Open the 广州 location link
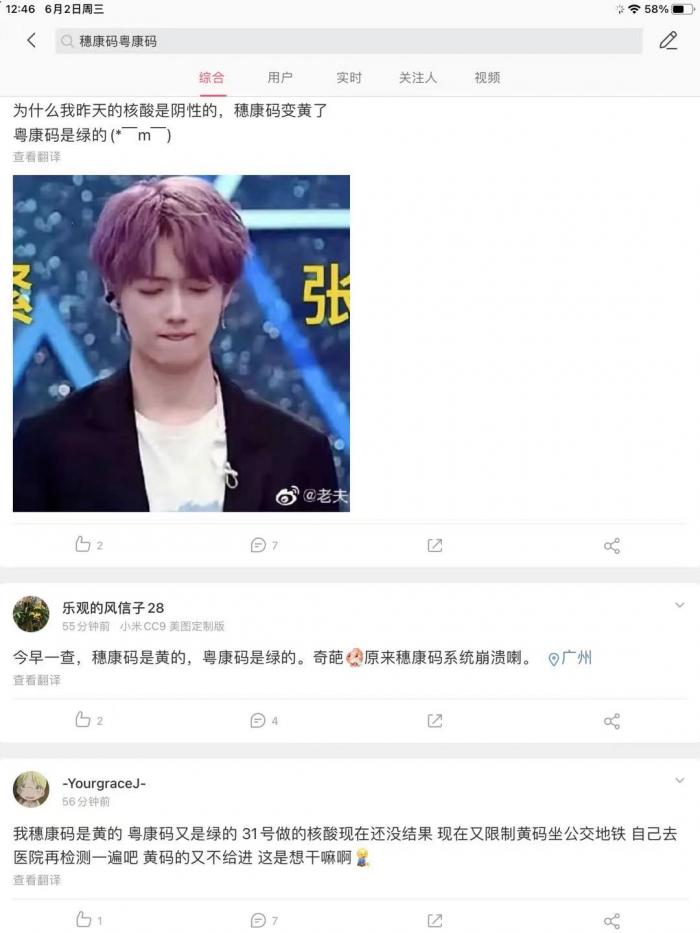 coord(570,658)
